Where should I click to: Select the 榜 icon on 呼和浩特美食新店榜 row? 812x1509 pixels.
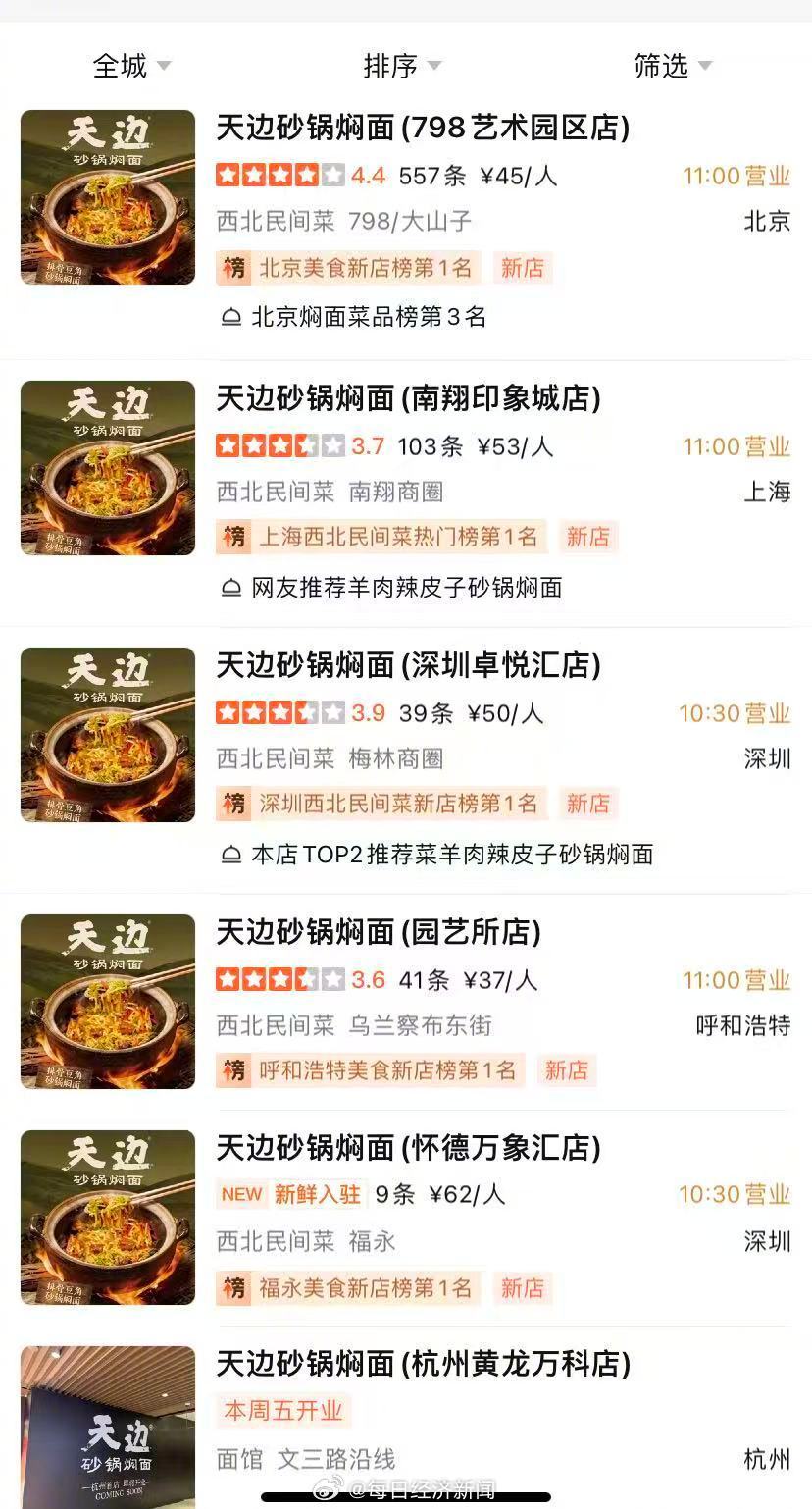233,1069
